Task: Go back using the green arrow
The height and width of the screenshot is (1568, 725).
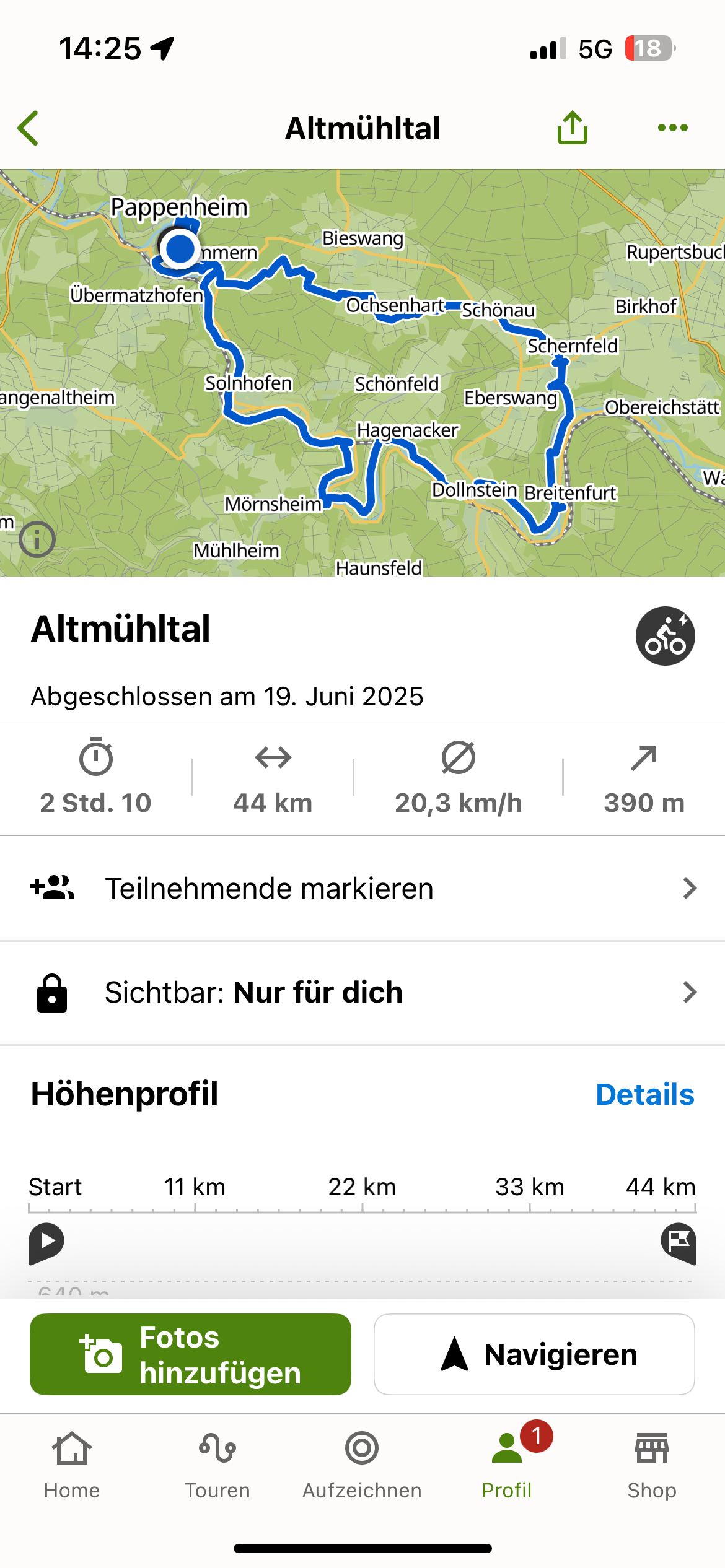Action: coord(29,128)
